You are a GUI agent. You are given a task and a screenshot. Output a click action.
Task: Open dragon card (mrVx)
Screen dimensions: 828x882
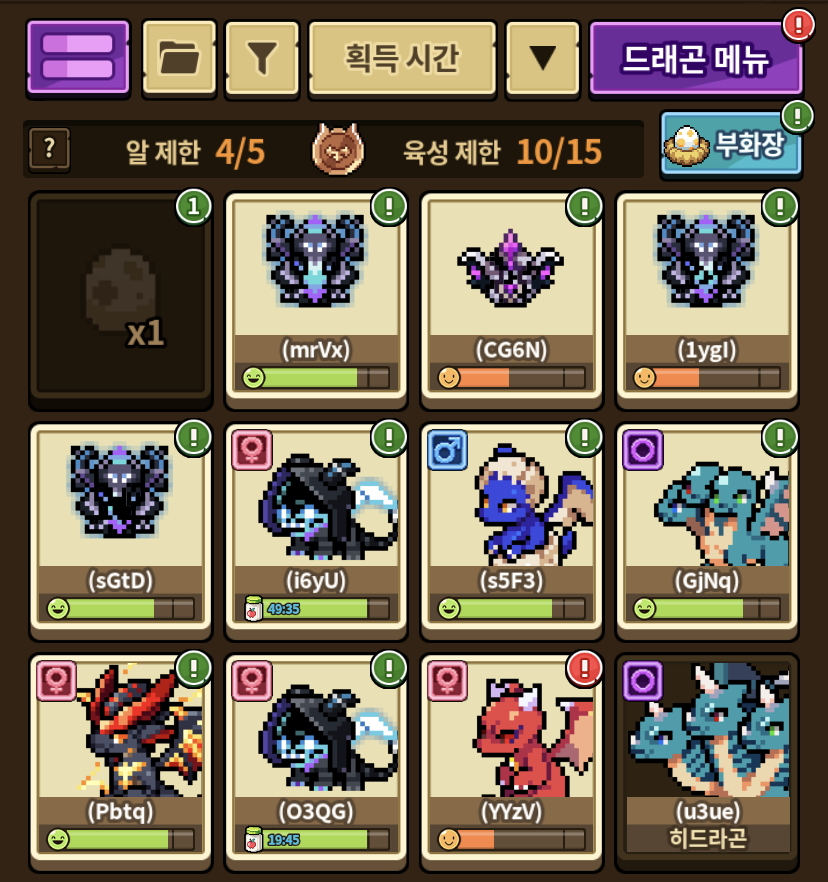(x=315, y=298)
